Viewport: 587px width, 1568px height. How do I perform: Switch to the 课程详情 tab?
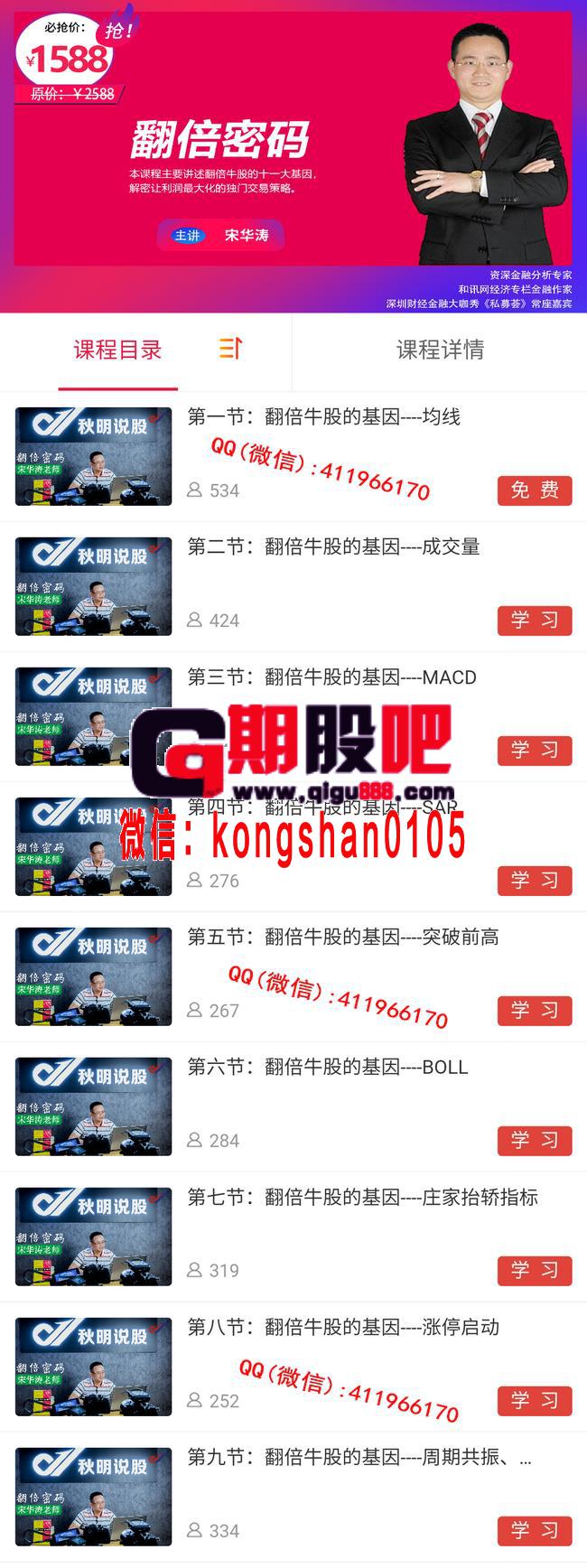pos(440,350)
